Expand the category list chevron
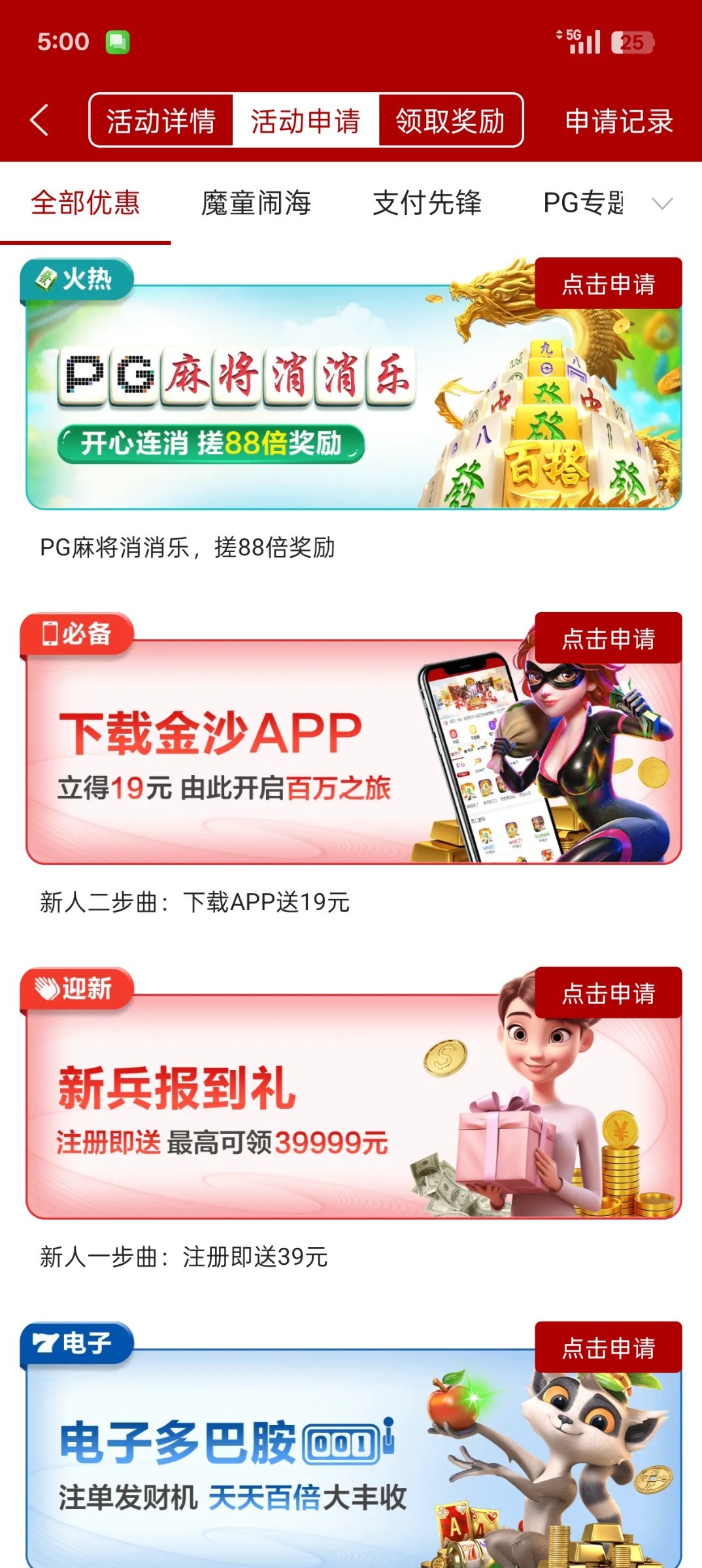702x1568 pixels. (662, 204)
